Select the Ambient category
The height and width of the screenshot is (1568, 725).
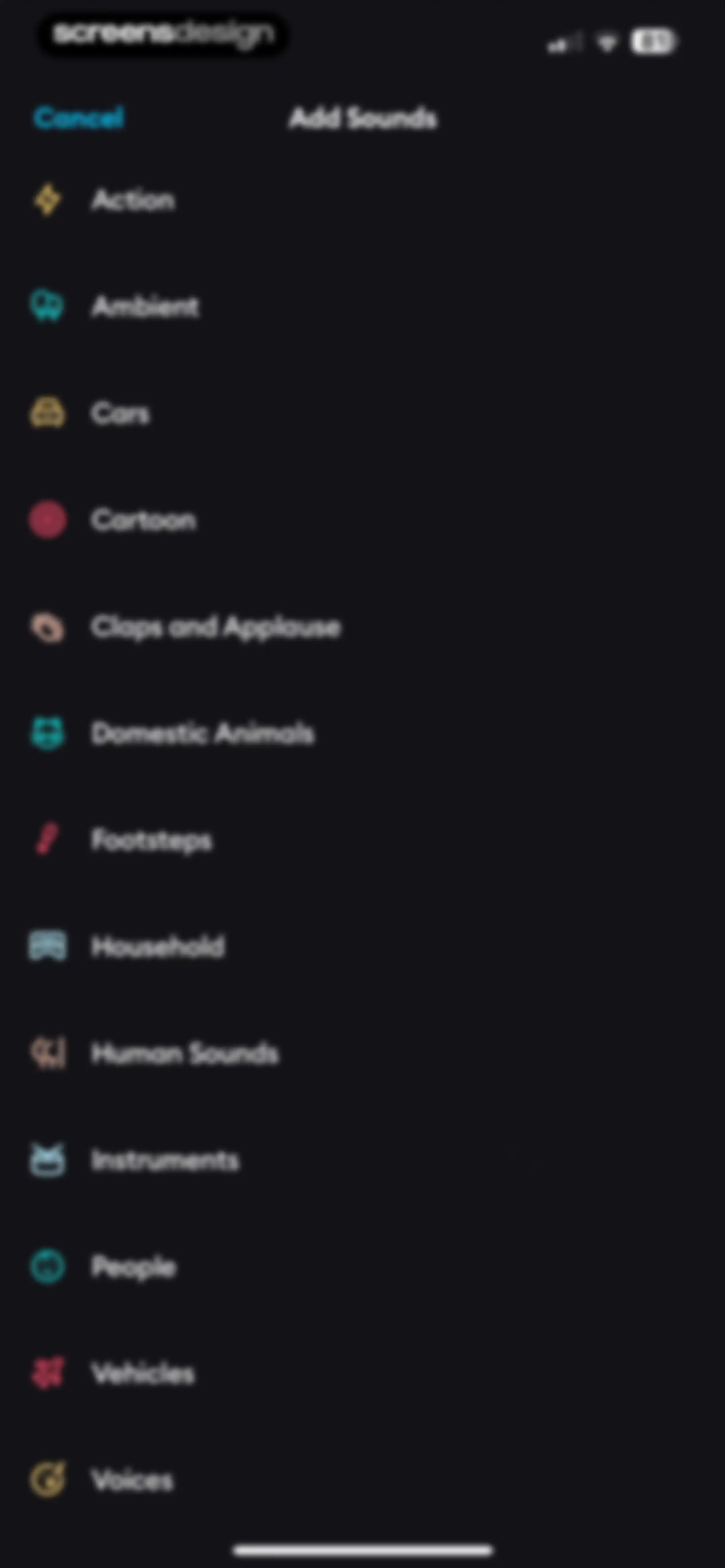pos(362,306)
